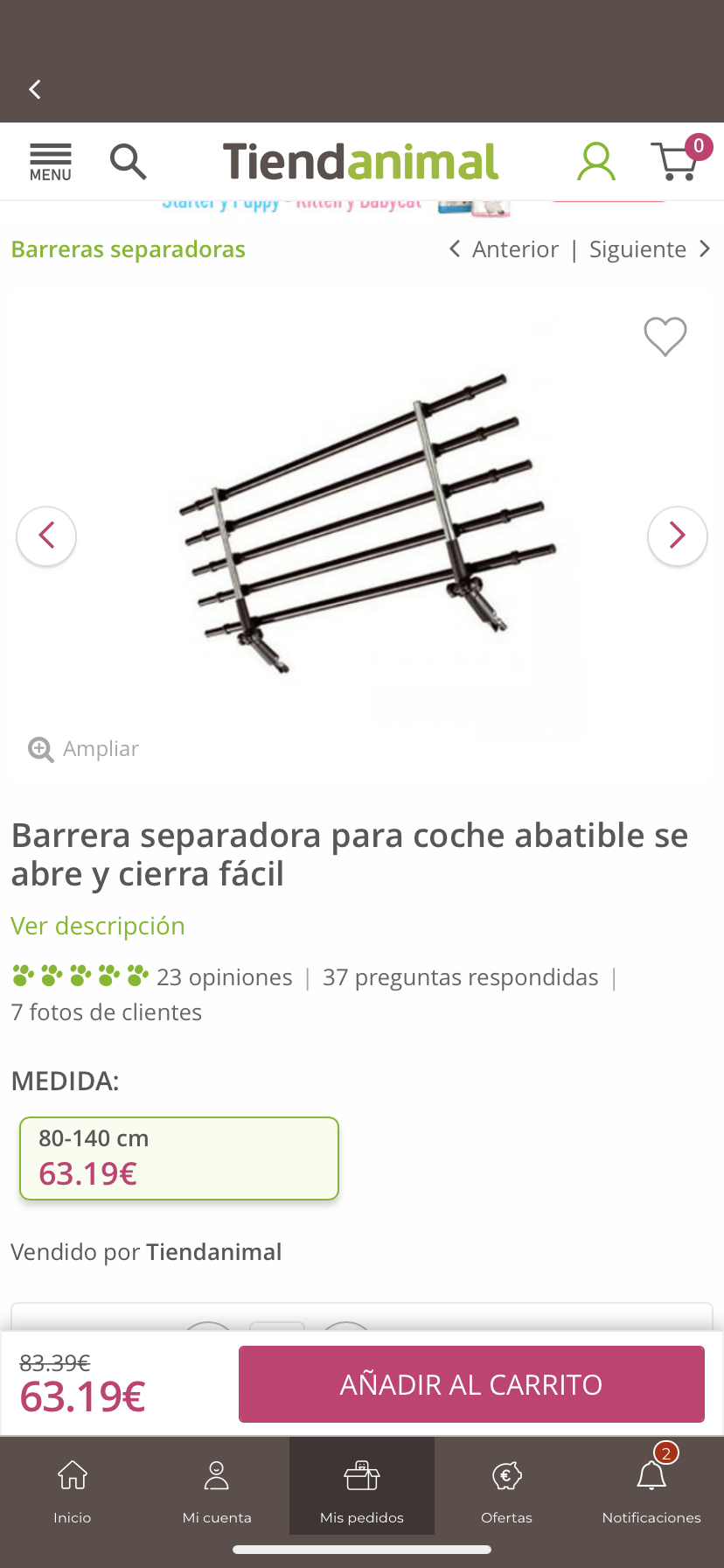Image resolution: width=724 pixels, height=1568 pixels.
Task: Go to Anterior product
Action: 505,249
